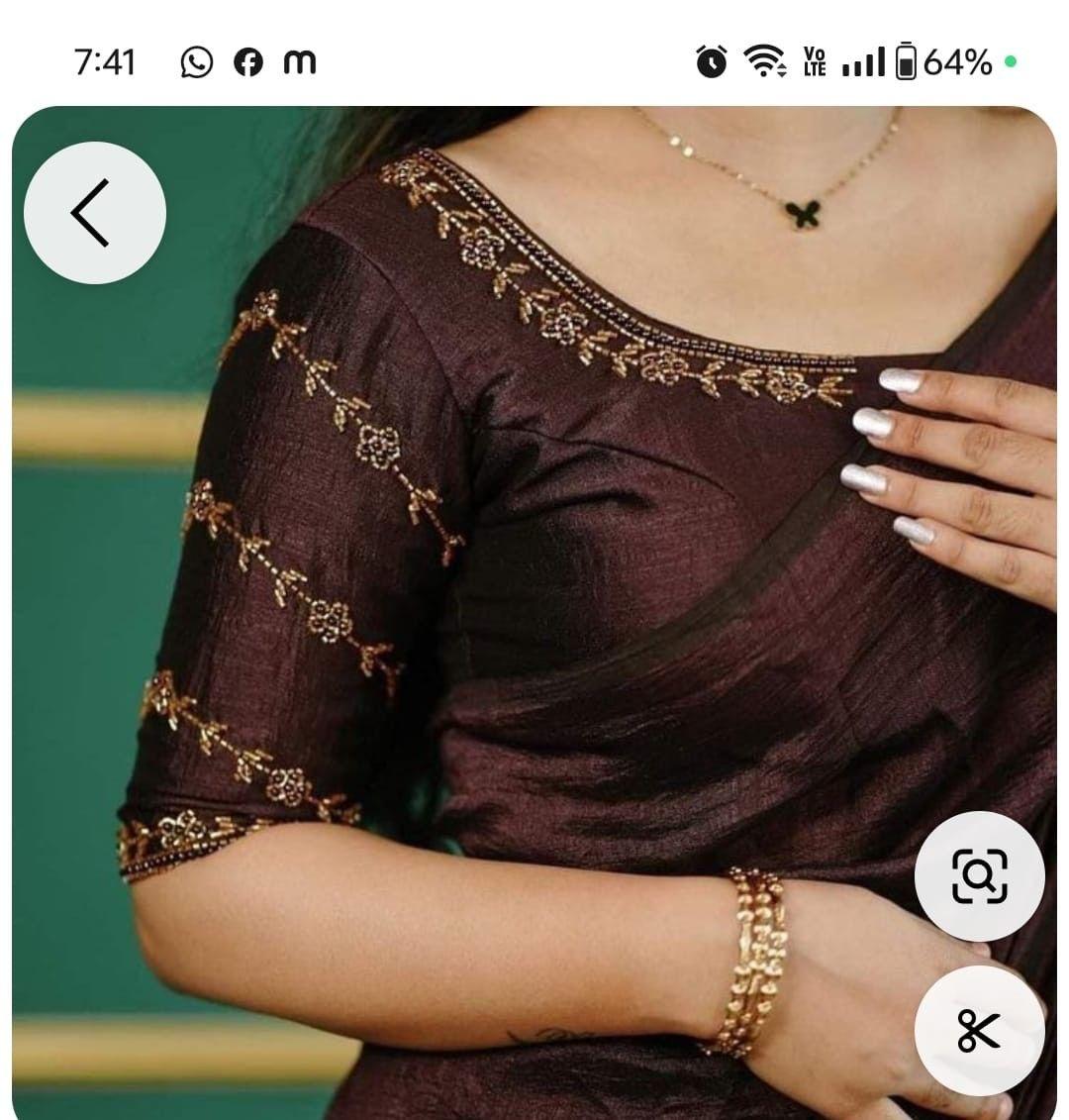Viewport: 1069px width, 1120px height.
Task: Tap the battery icon in status bar
Action: coord(908,61)
